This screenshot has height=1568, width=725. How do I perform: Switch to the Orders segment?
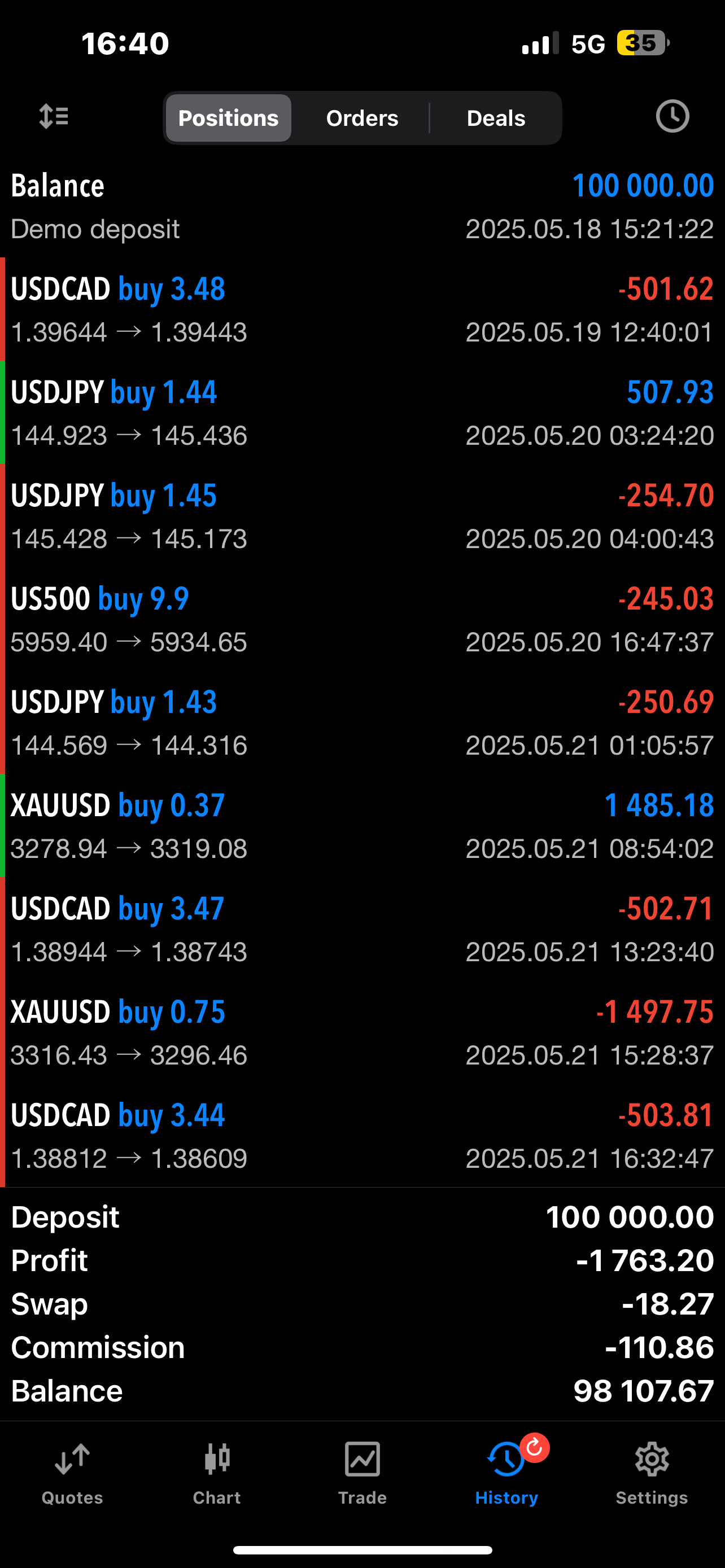coord(361,118)
